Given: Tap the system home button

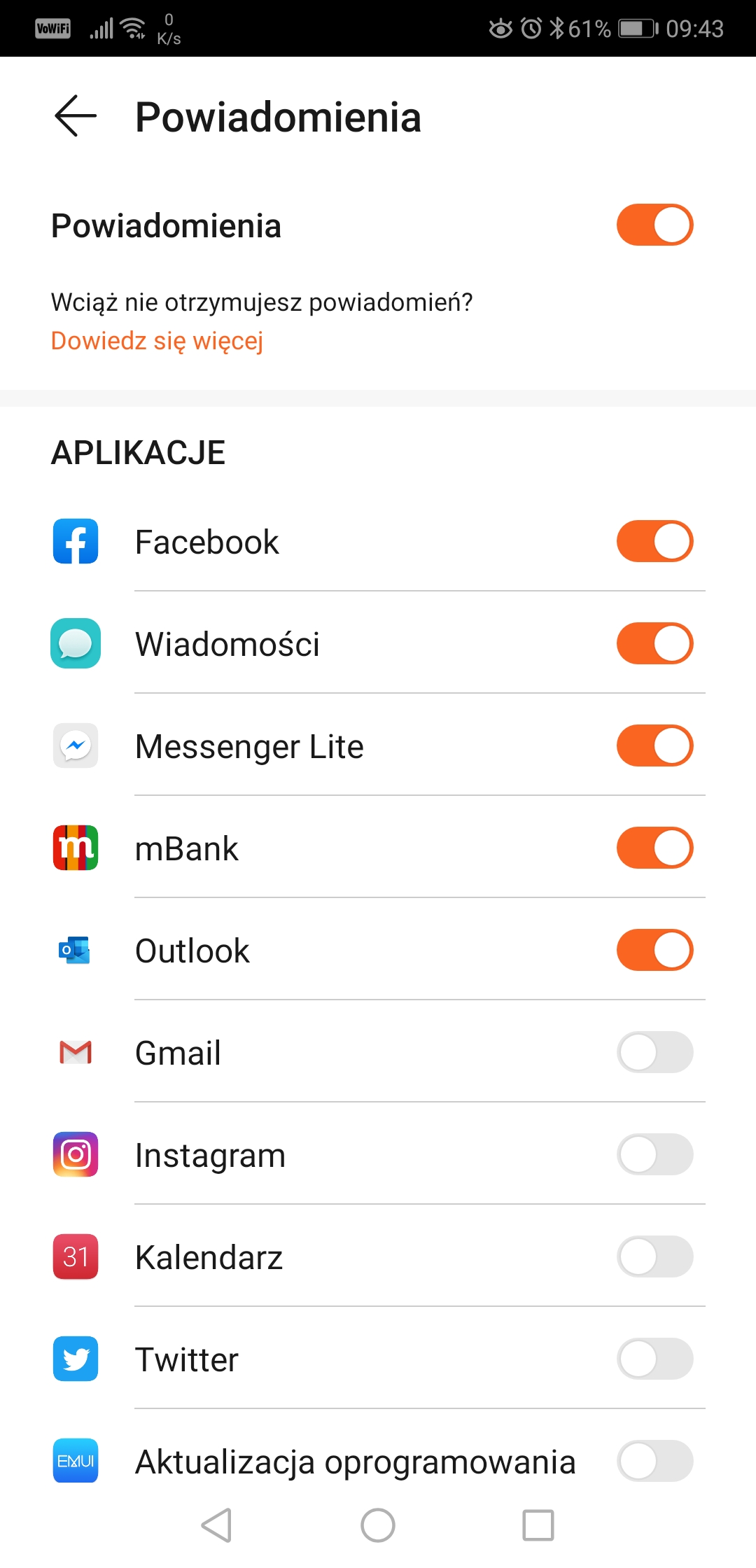Looking at the screenshot, I should (378, 1525).
